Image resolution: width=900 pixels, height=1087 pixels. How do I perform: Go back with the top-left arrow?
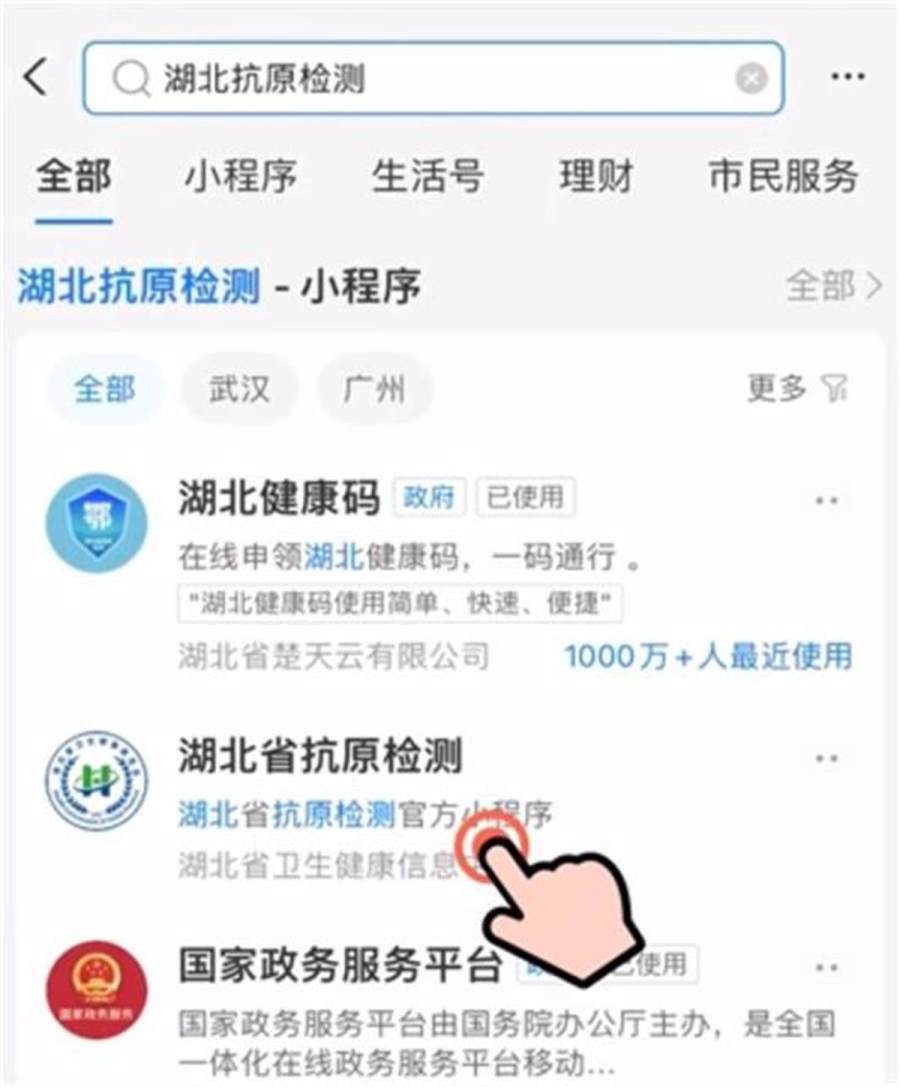click(36, 78)
